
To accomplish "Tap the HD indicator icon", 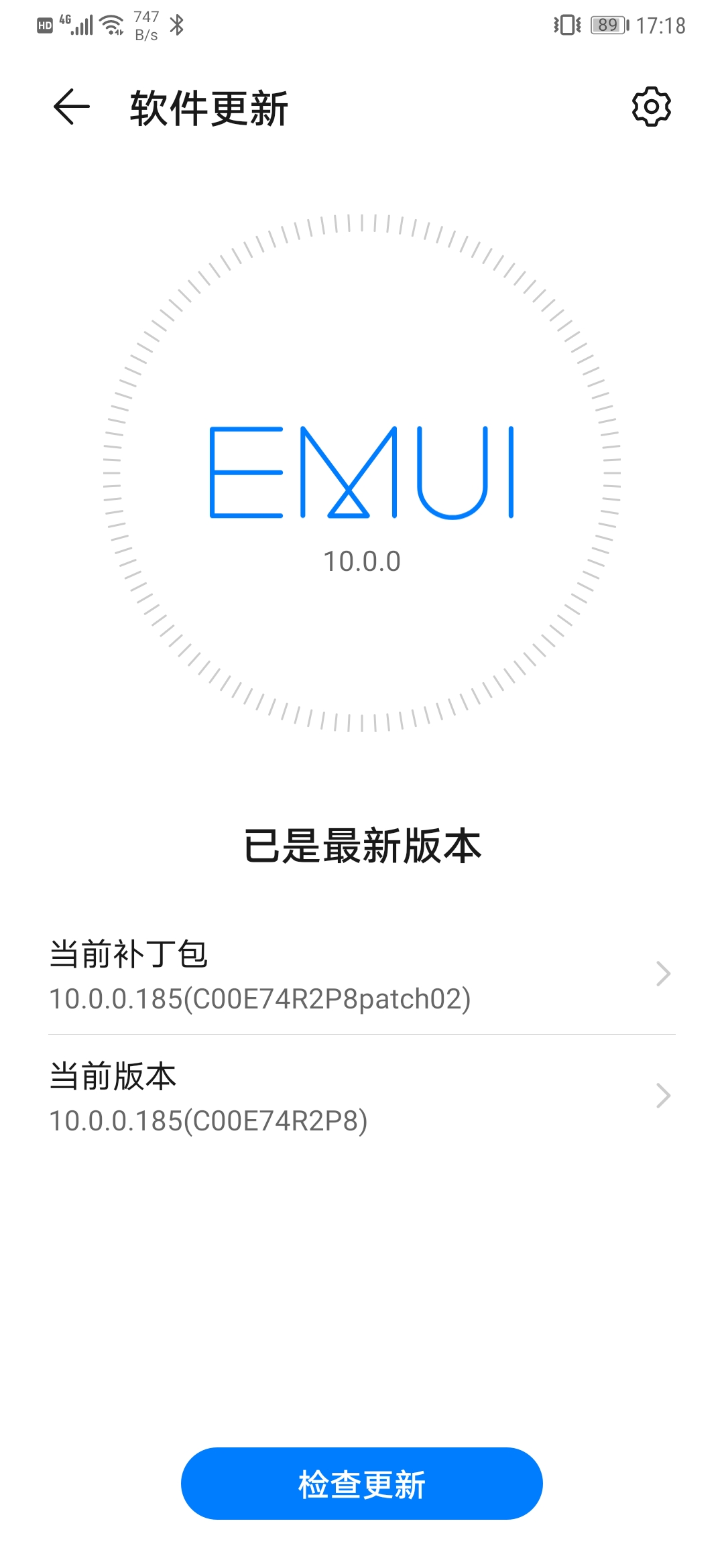I will pos(44,24).
